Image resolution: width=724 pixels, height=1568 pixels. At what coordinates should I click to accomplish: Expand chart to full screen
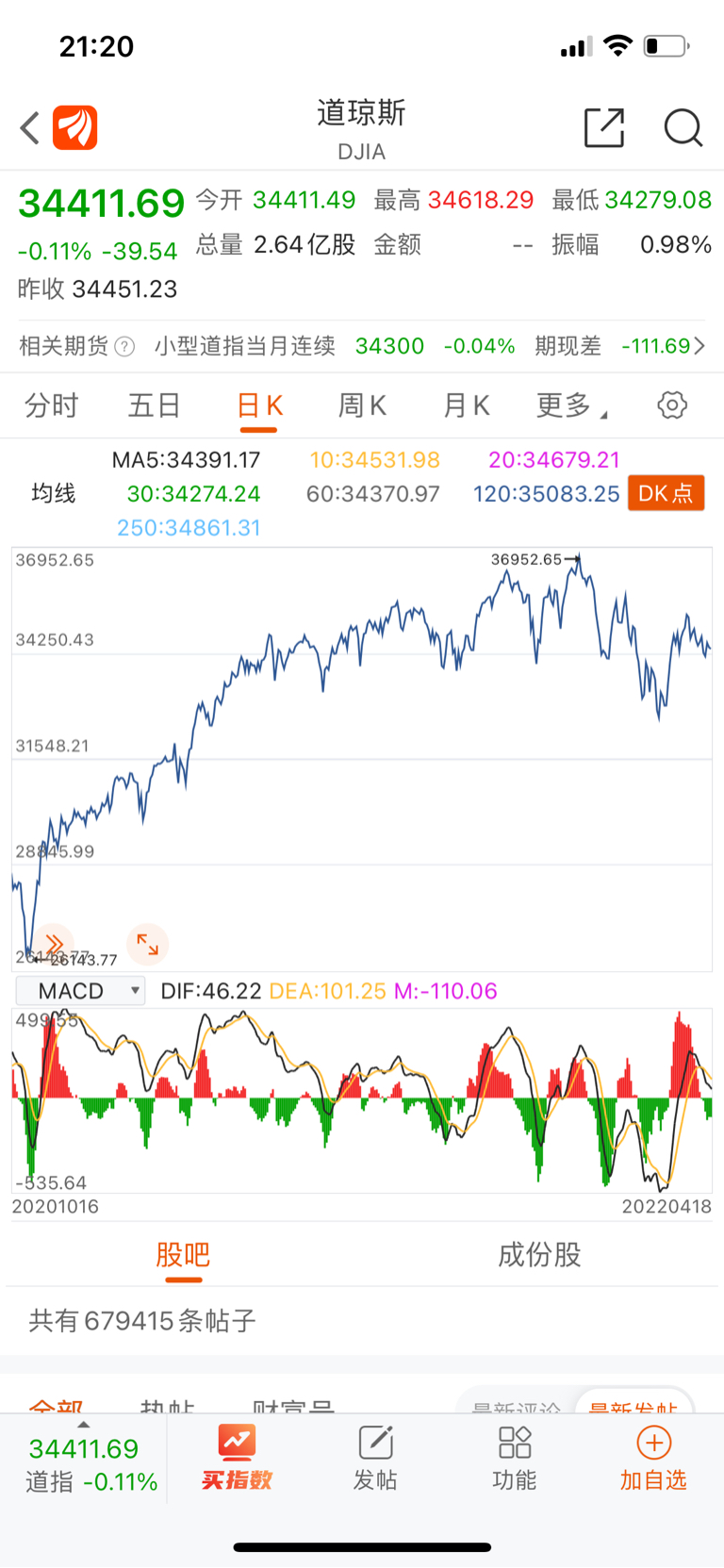pos(148,944)
